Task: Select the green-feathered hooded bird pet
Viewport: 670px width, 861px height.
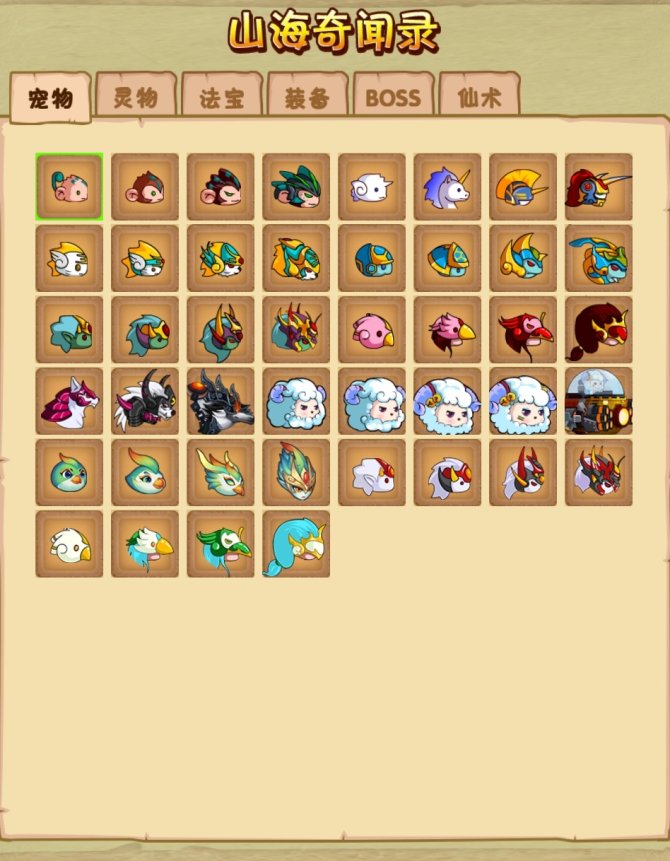Action: pyautogui.click(x=220, y=545)
